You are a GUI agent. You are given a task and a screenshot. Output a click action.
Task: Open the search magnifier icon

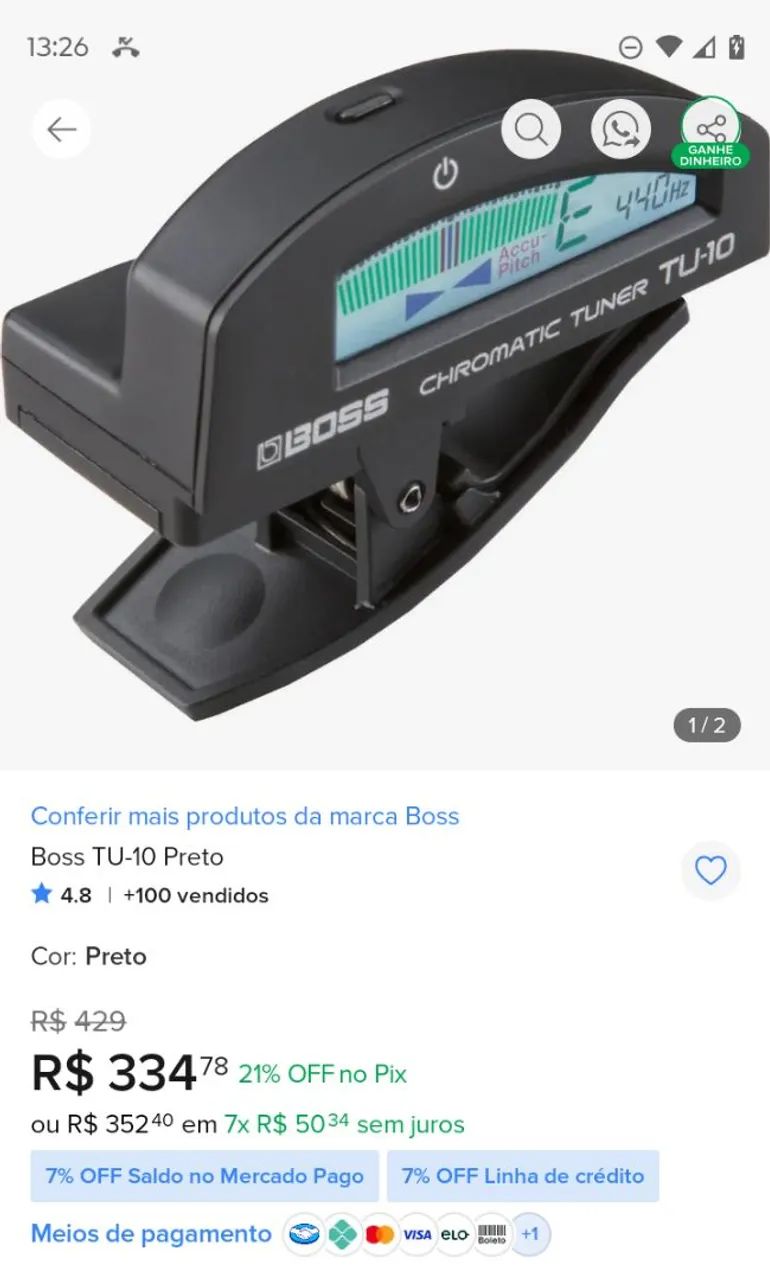tap(531, 129)
